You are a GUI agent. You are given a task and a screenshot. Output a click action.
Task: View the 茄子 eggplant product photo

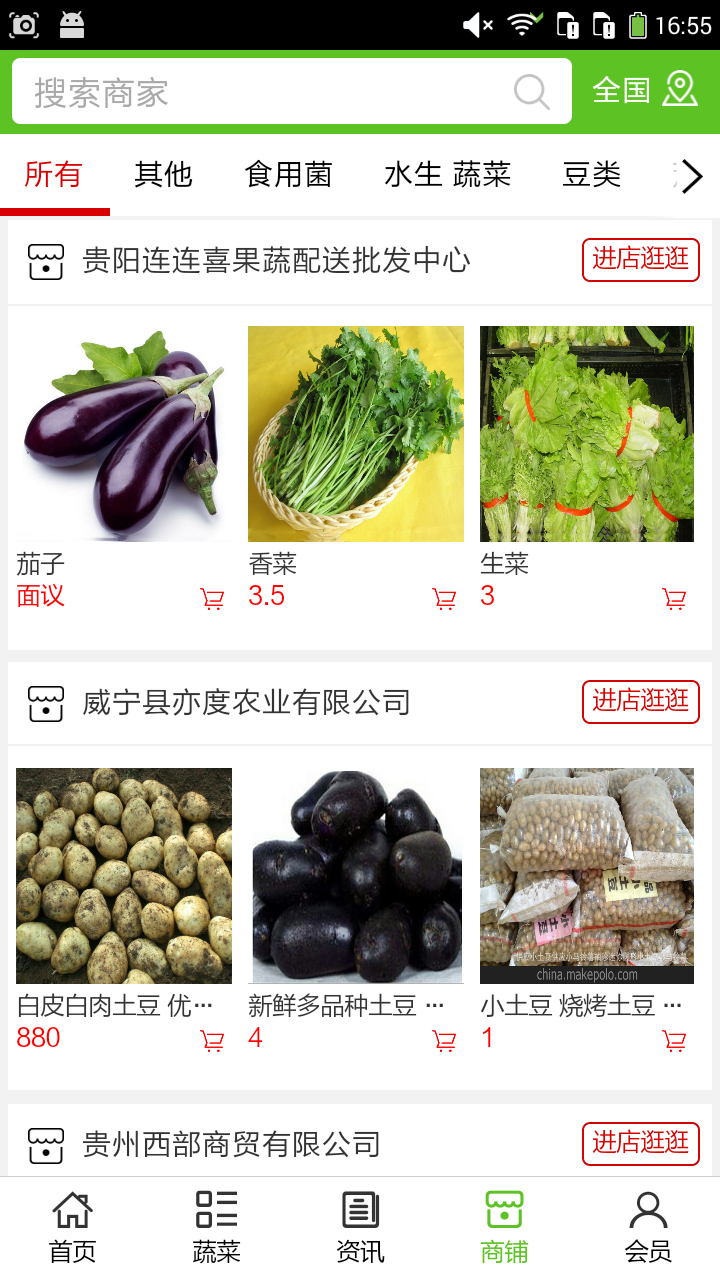(x=123, y=433)
